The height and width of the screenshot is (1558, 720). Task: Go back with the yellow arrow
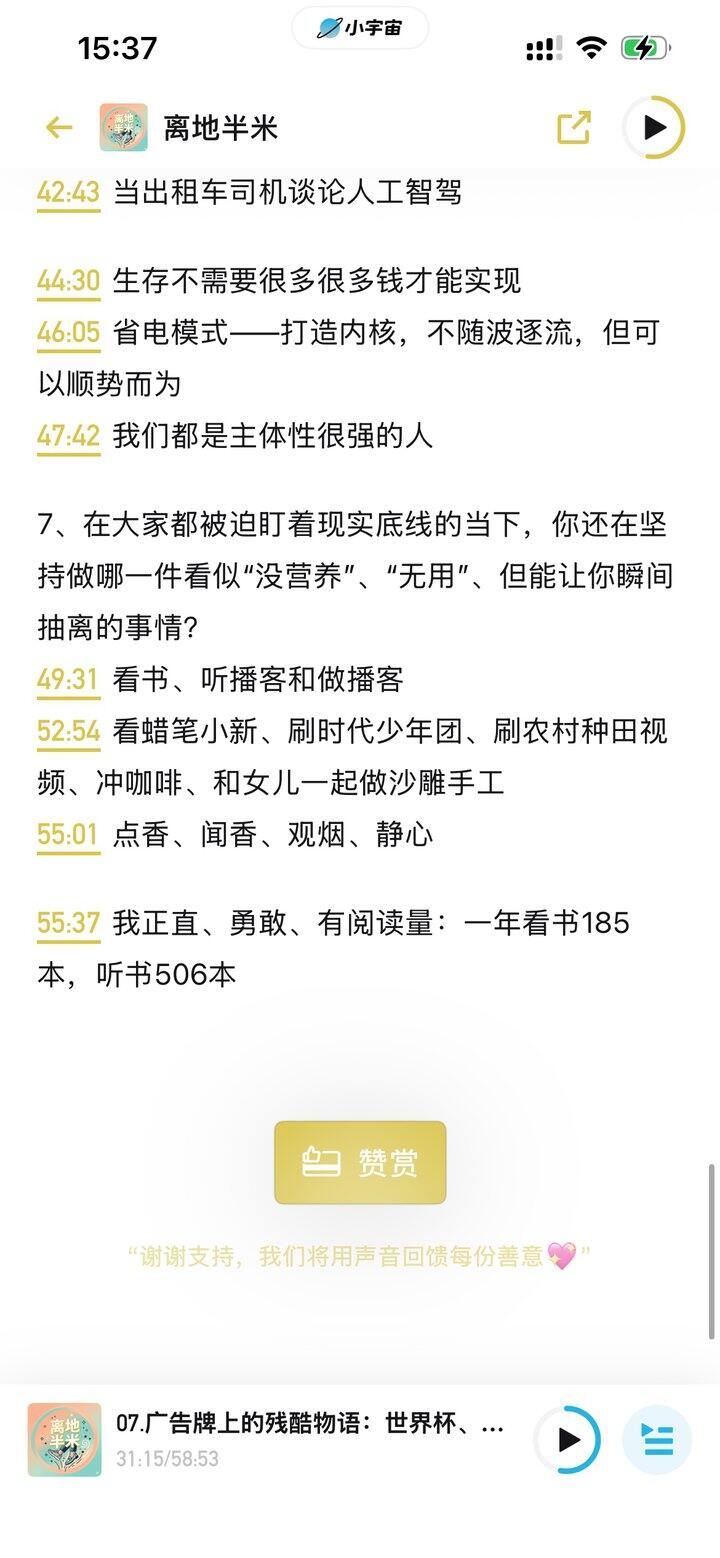tap(59, 128)
